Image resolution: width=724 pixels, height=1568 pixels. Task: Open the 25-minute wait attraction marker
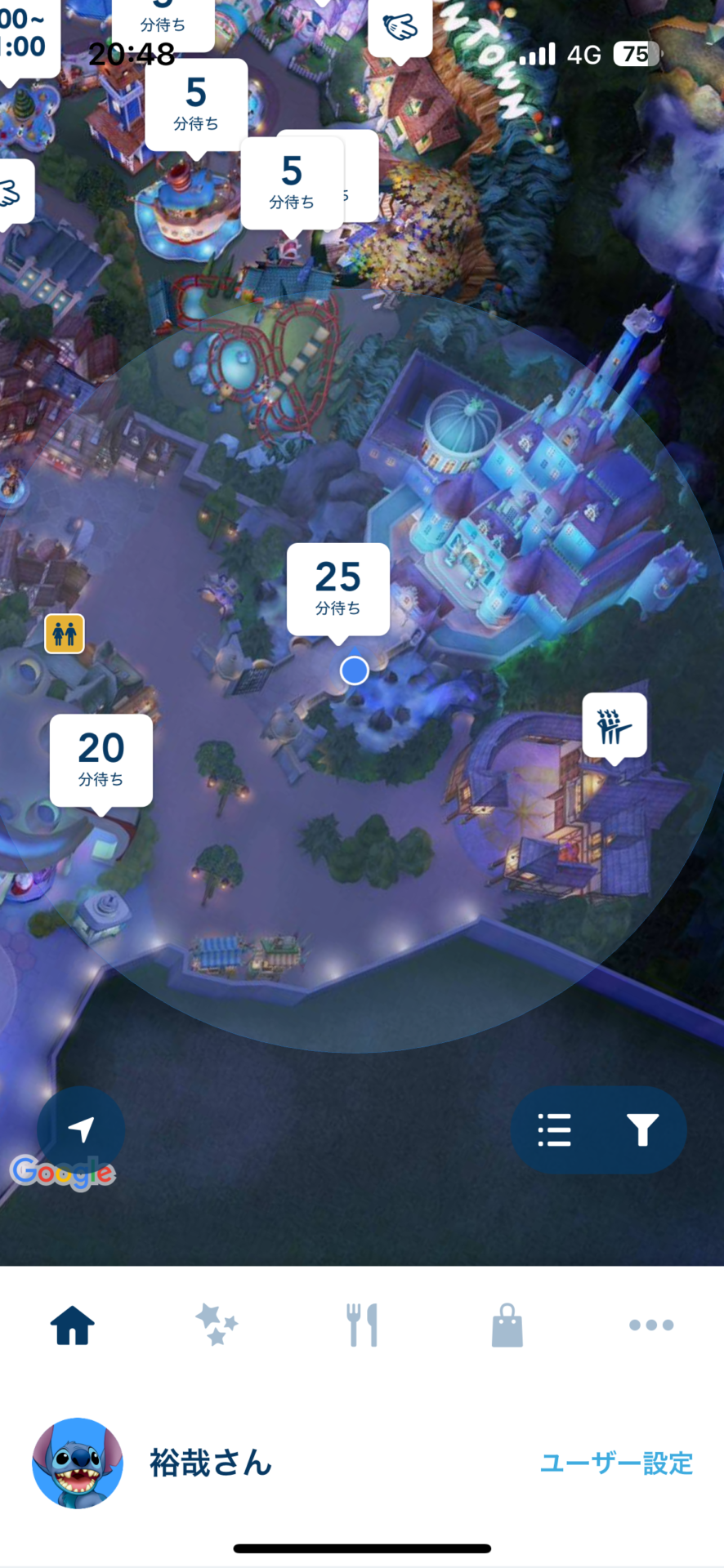(x=337, y=588)
